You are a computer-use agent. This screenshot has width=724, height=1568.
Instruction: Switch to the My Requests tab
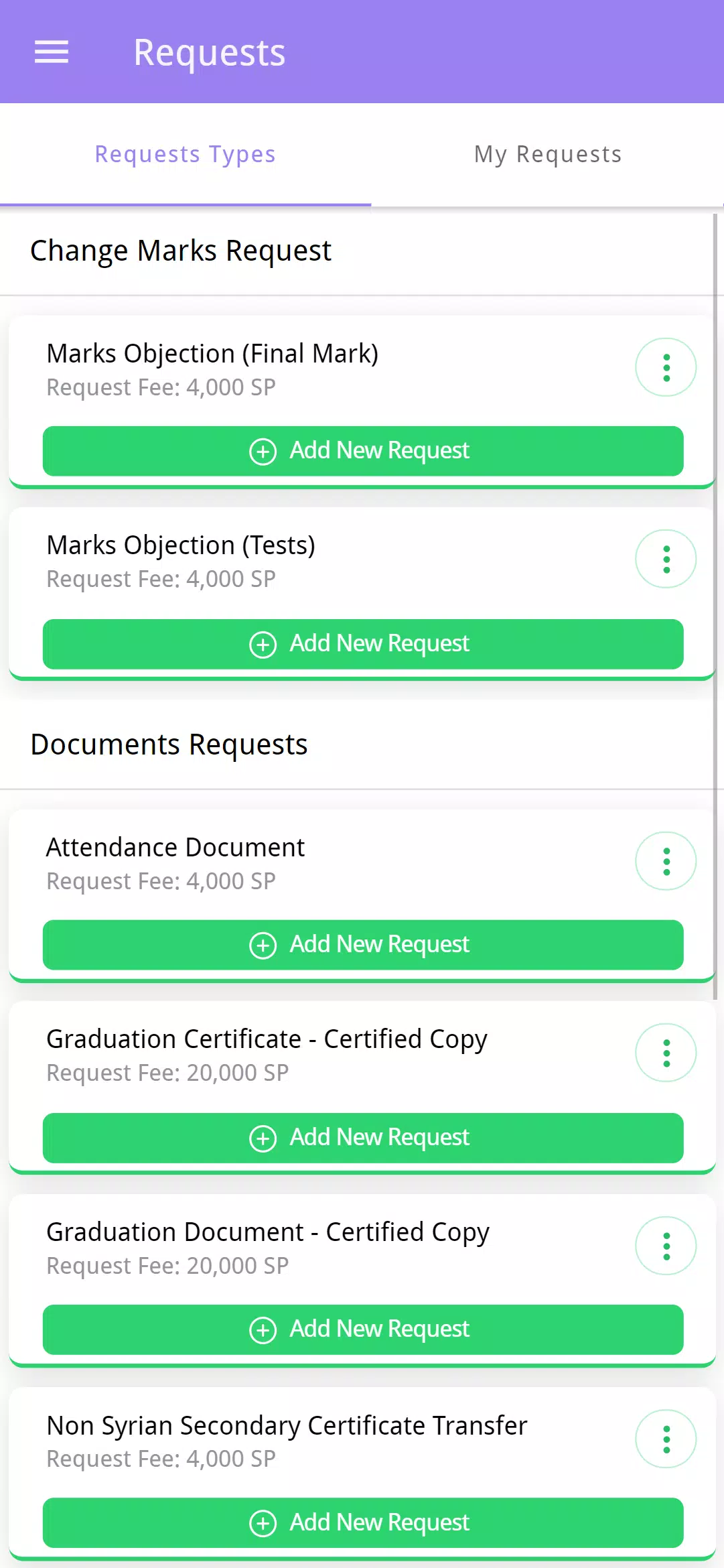(548, 155)
